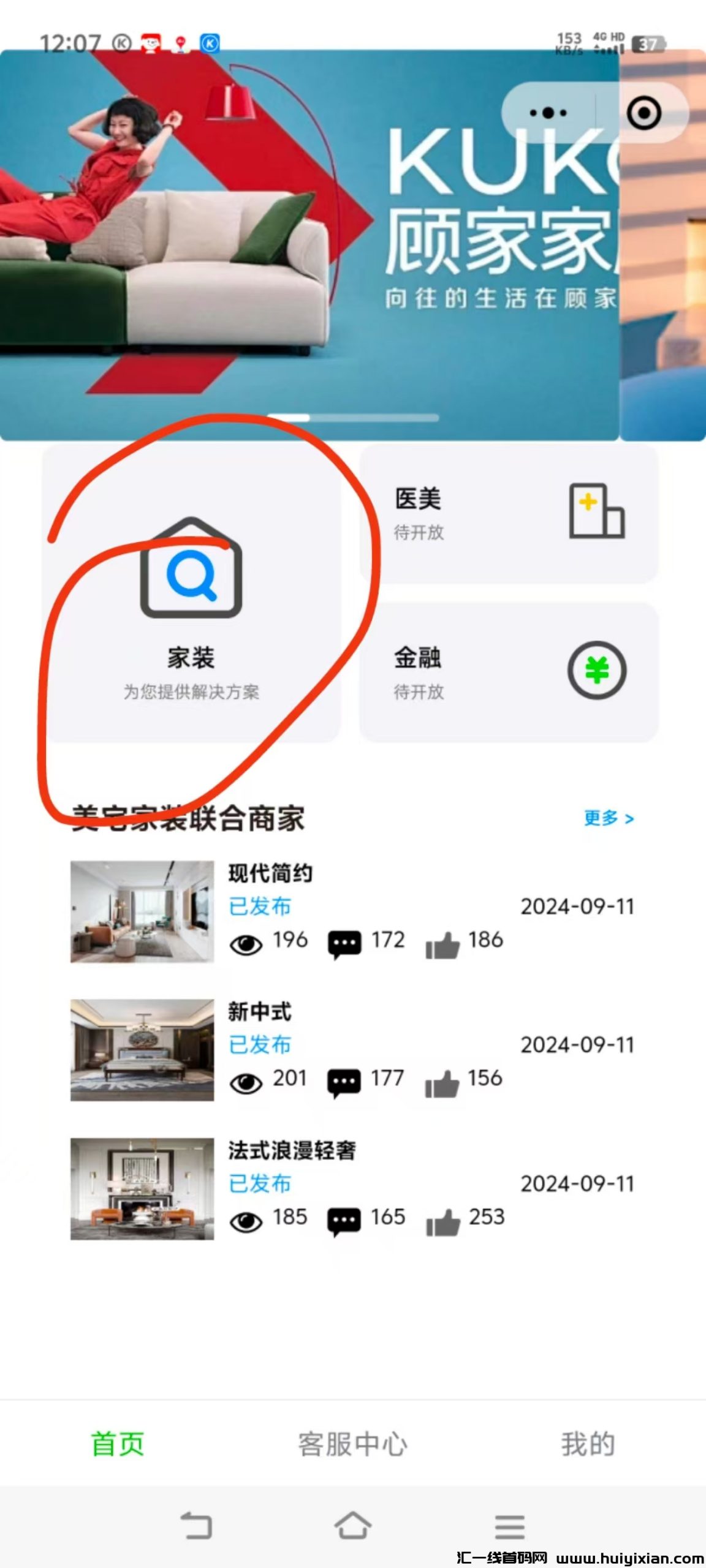
Task: Open the 现代简约 listing
Action: point(270,873)
